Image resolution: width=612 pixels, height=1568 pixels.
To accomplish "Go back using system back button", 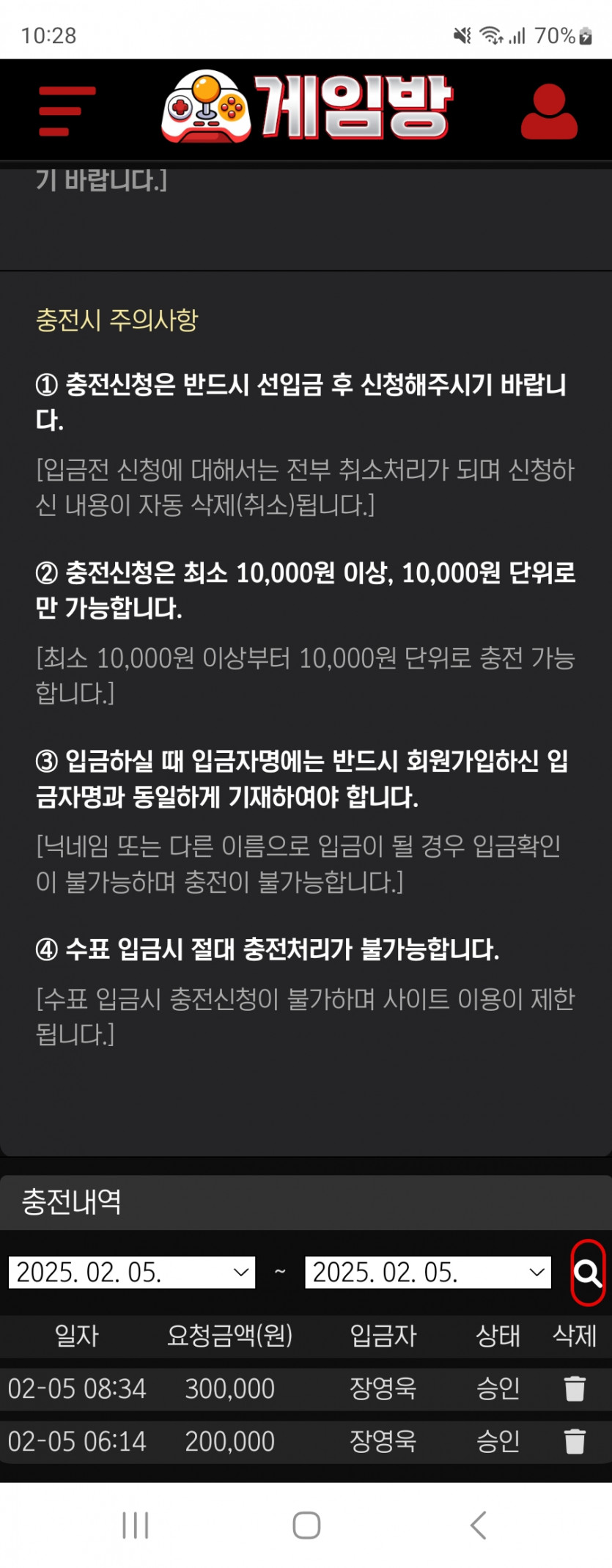I will pos(478,1525).
